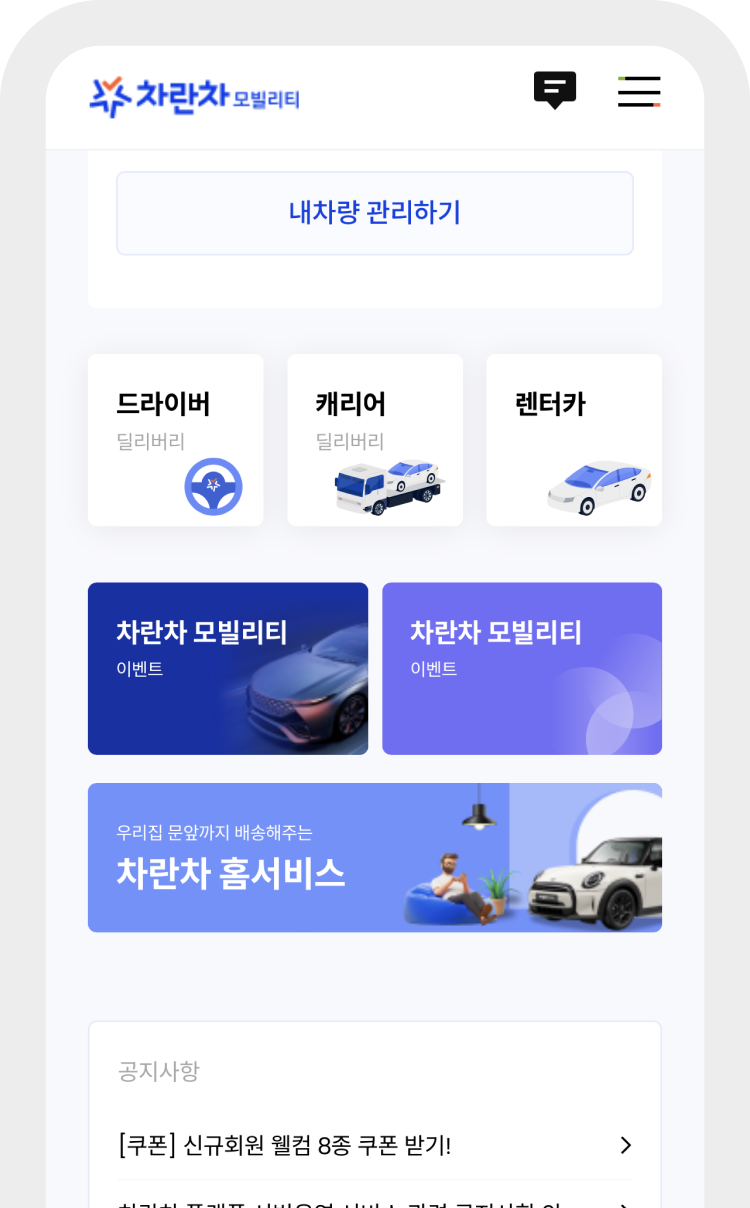The image size is (750, 1208).
Task: Open the 차란차 홈서비스 banner
Action: [x=375, y=858]
